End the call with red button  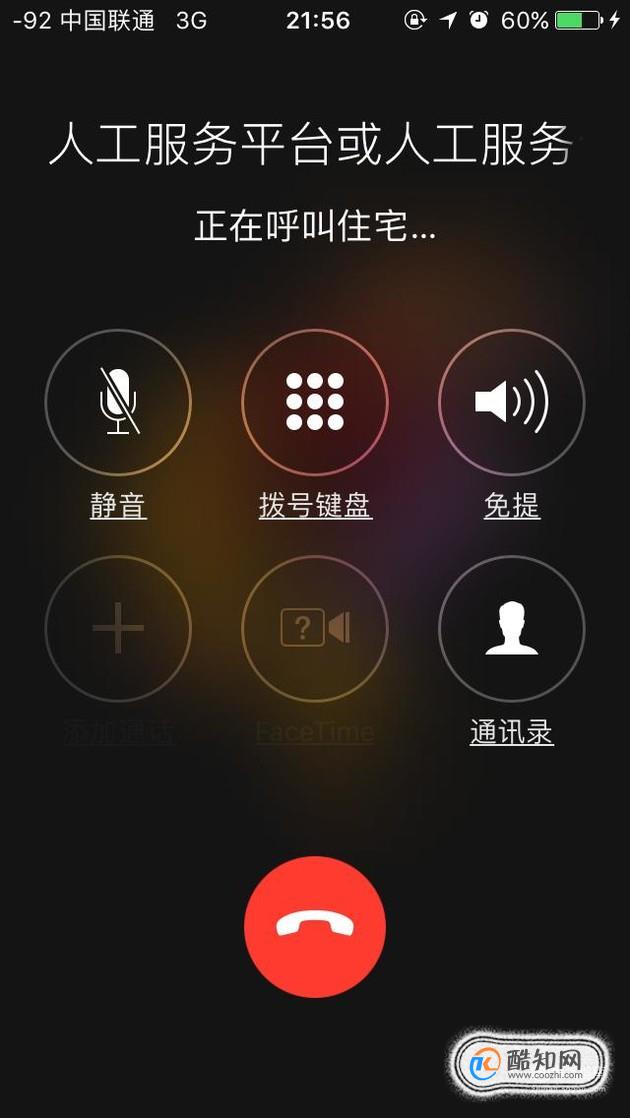click(x=315, y=927)
